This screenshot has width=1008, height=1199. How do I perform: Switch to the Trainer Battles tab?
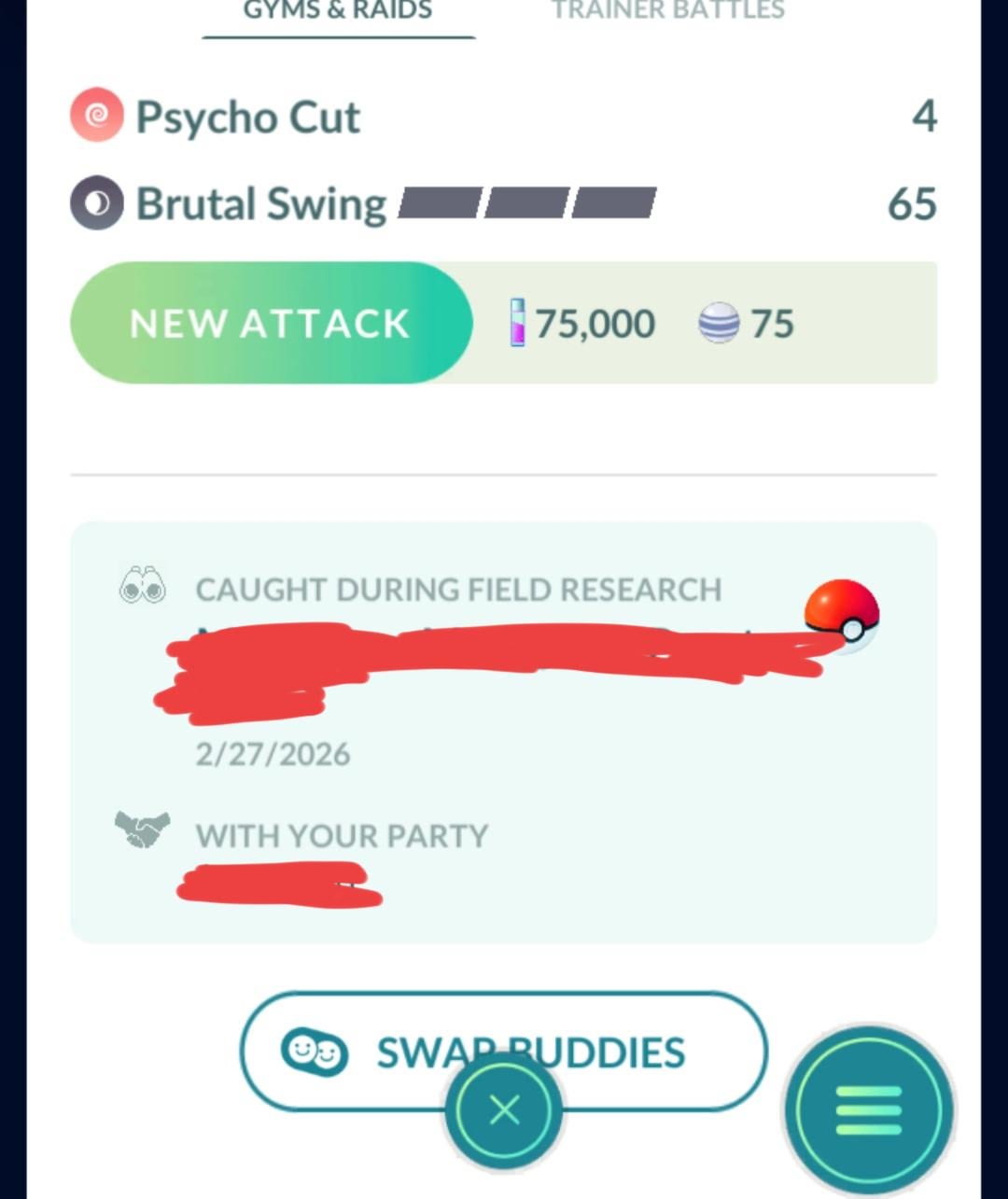pos(667,11)
